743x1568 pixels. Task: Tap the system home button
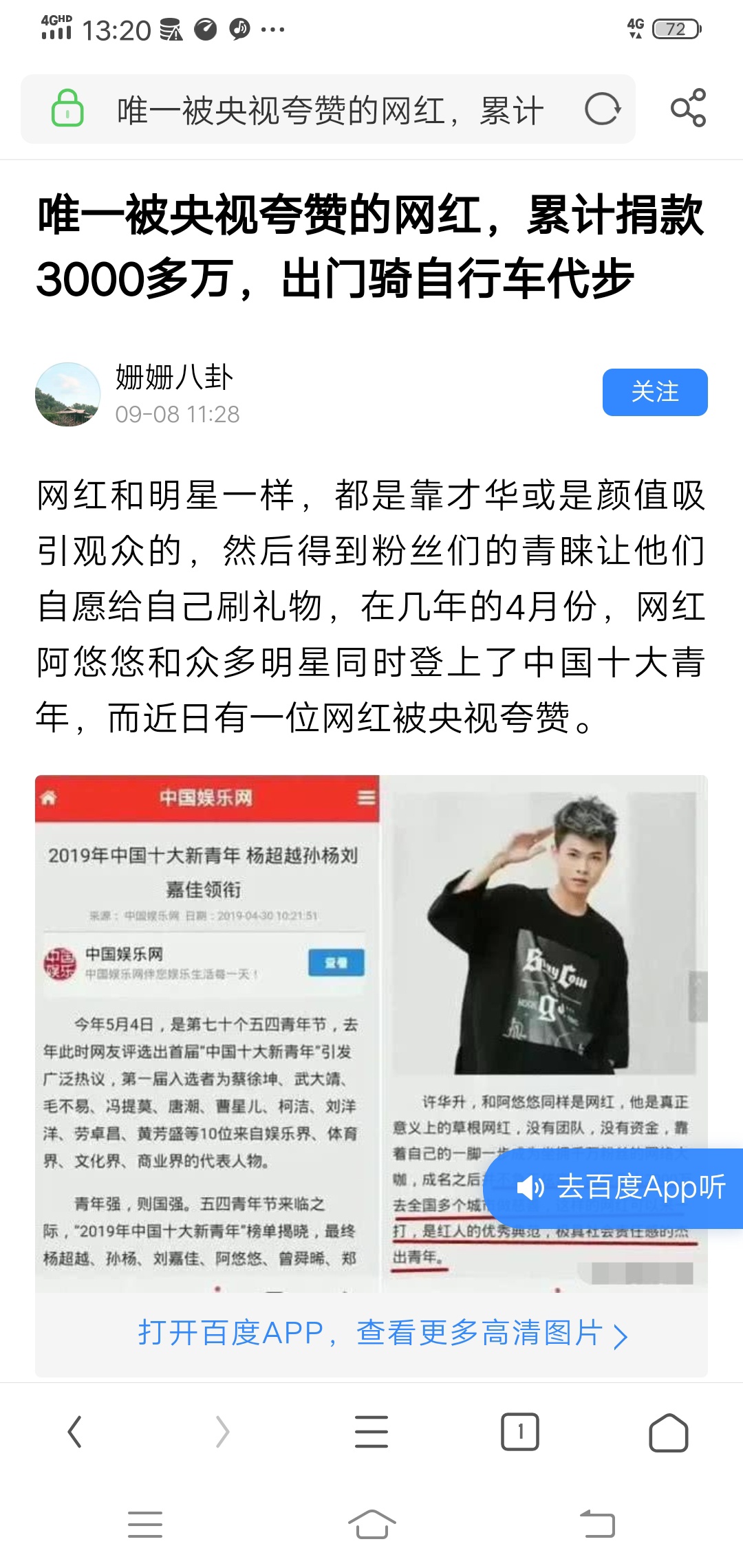371,1524
